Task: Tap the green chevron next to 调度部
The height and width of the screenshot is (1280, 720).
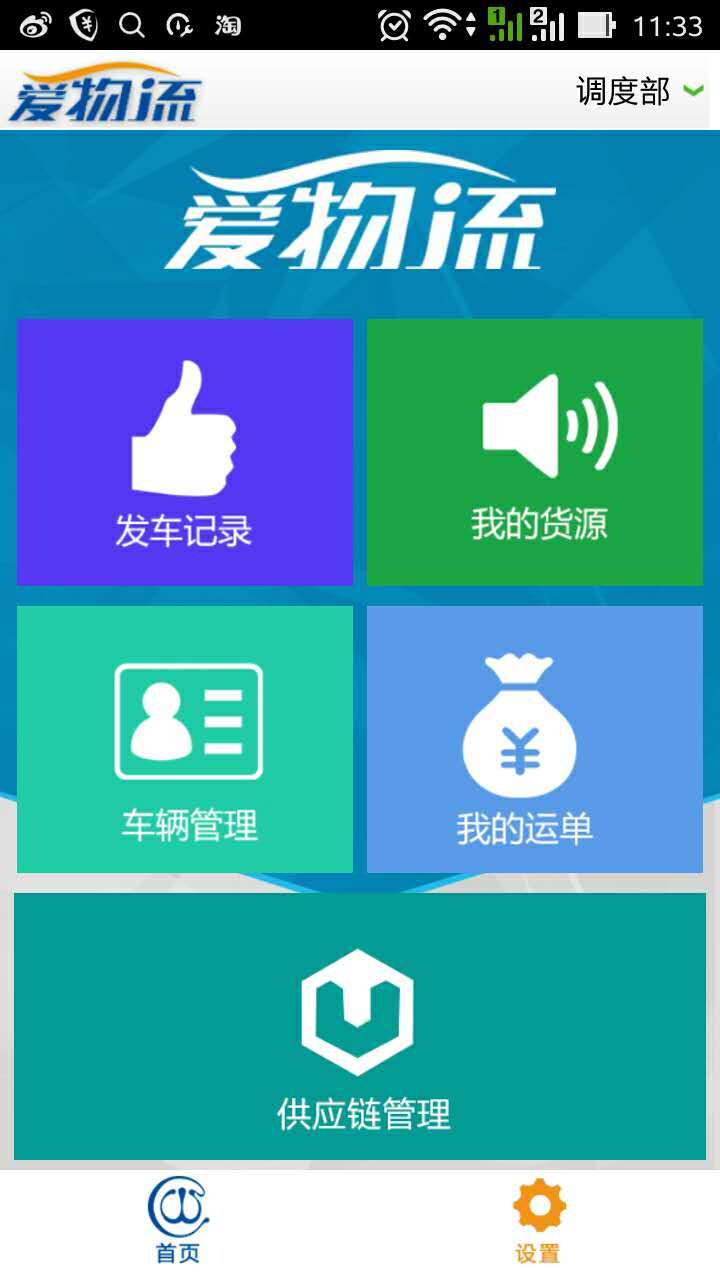Action: (x=694, y=91)
